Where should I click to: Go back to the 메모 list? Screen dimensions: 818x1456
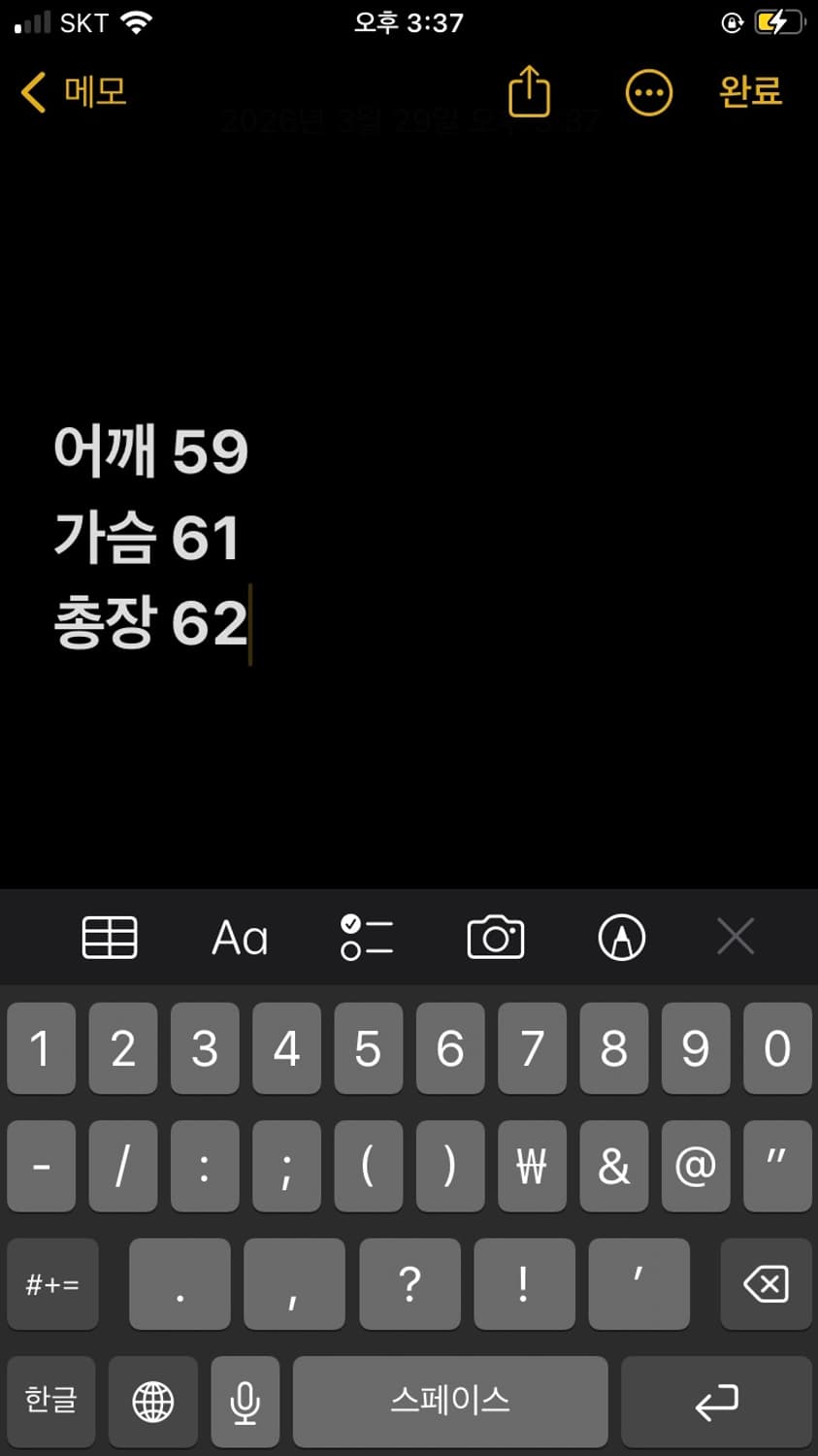click(73, 92)
